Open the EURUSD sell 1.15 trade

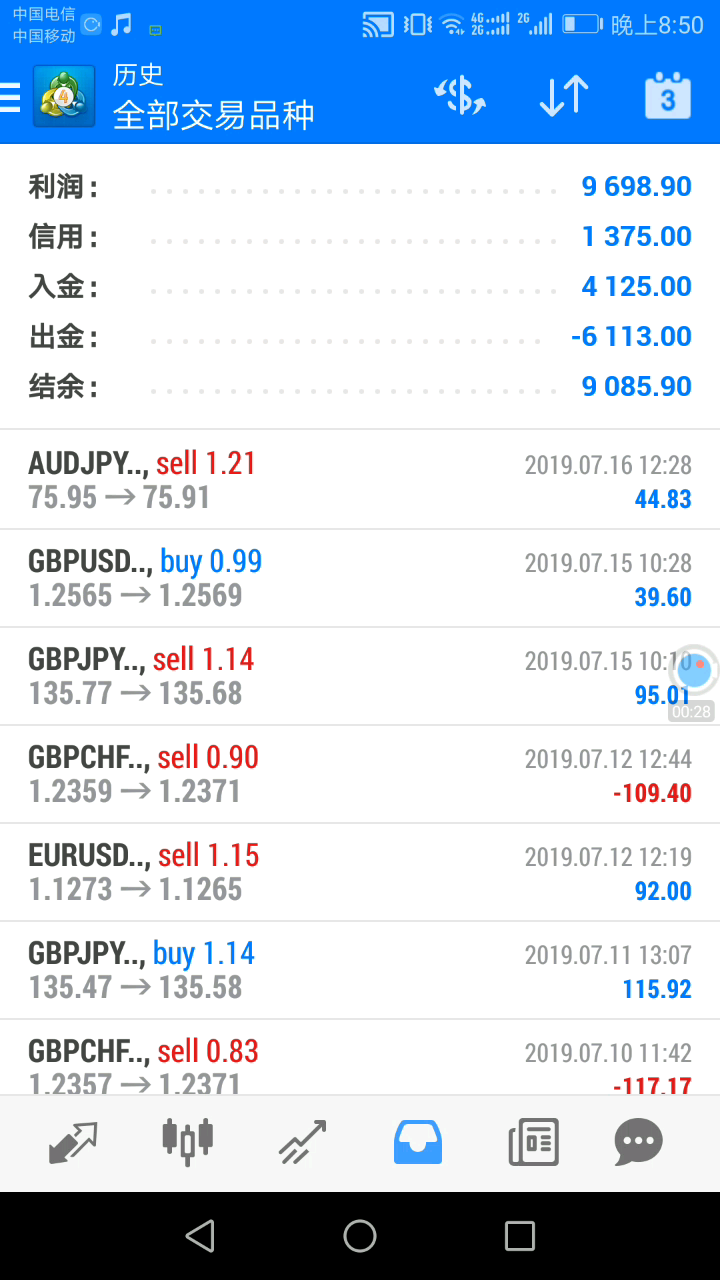point(360,872)
